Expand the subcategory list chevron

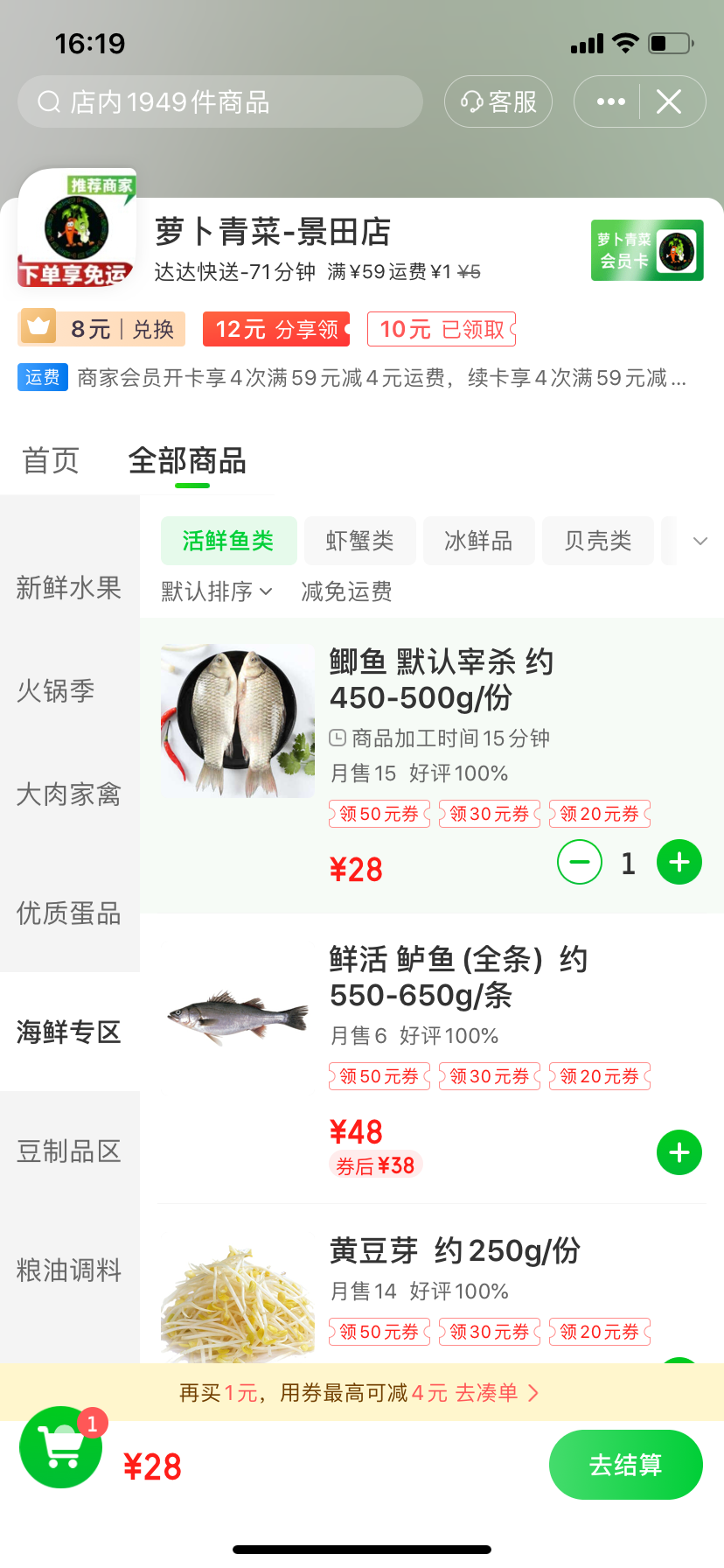pos(700,541)
